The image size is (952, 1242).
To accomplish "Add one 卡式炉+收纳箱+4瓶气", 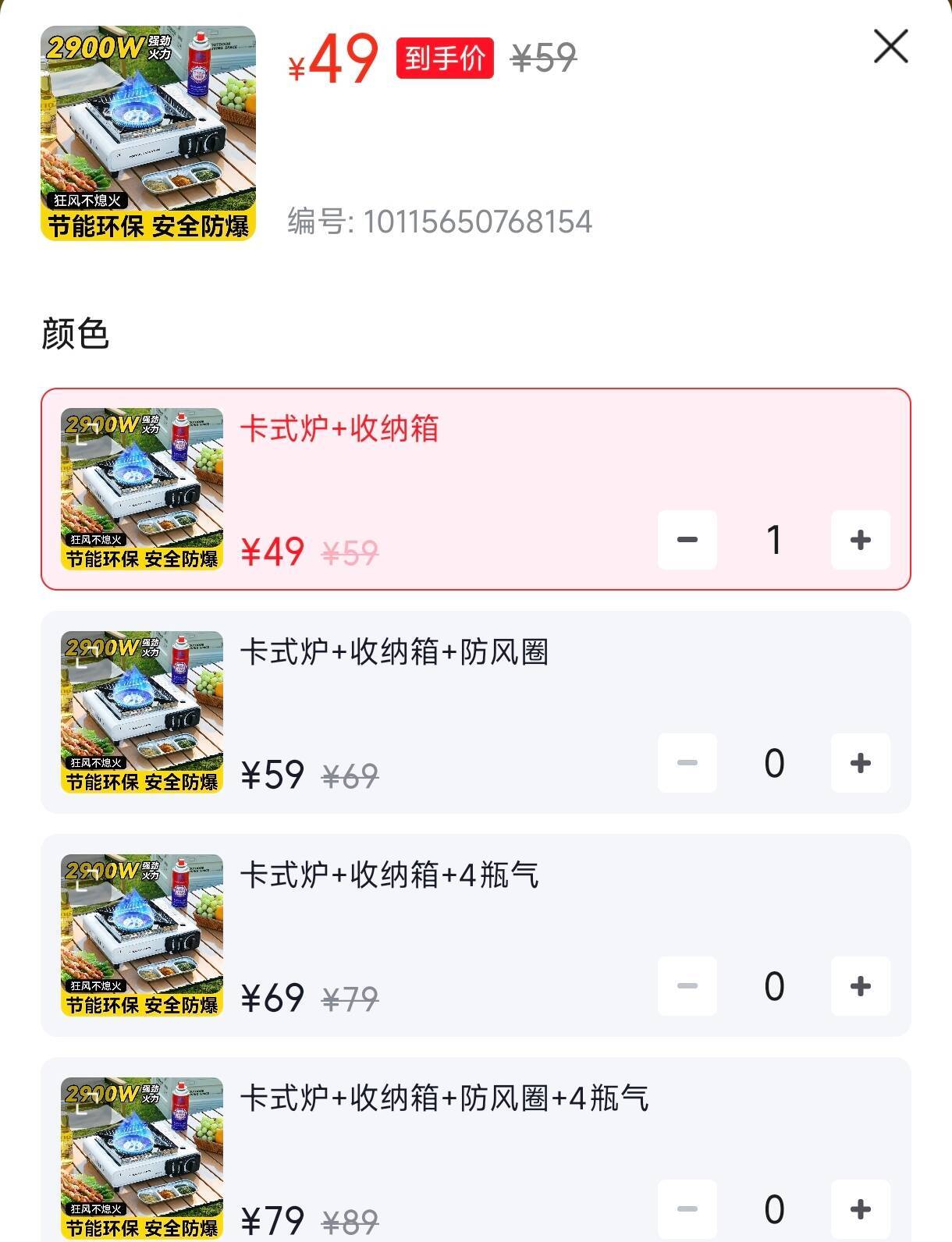I will (x=860, y=986).
